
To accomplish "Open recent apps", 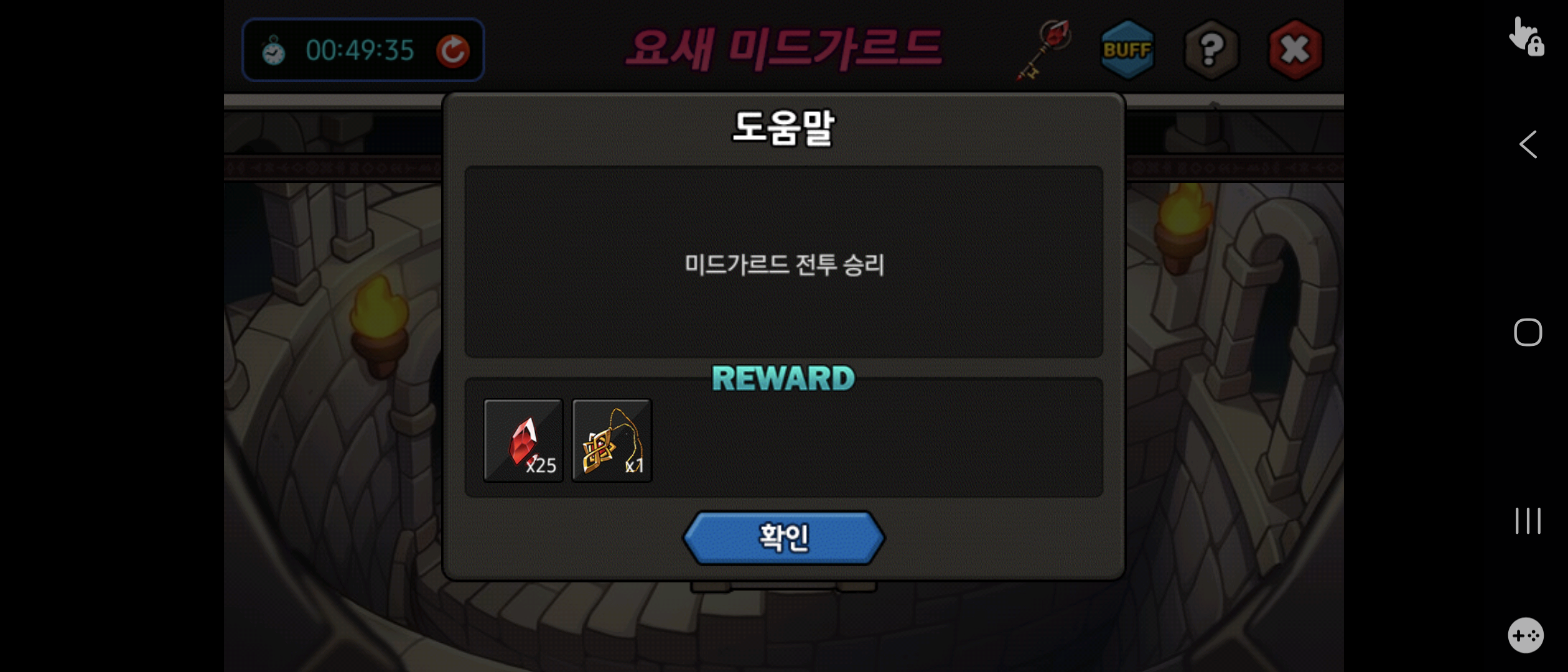I will (1528, 521).
